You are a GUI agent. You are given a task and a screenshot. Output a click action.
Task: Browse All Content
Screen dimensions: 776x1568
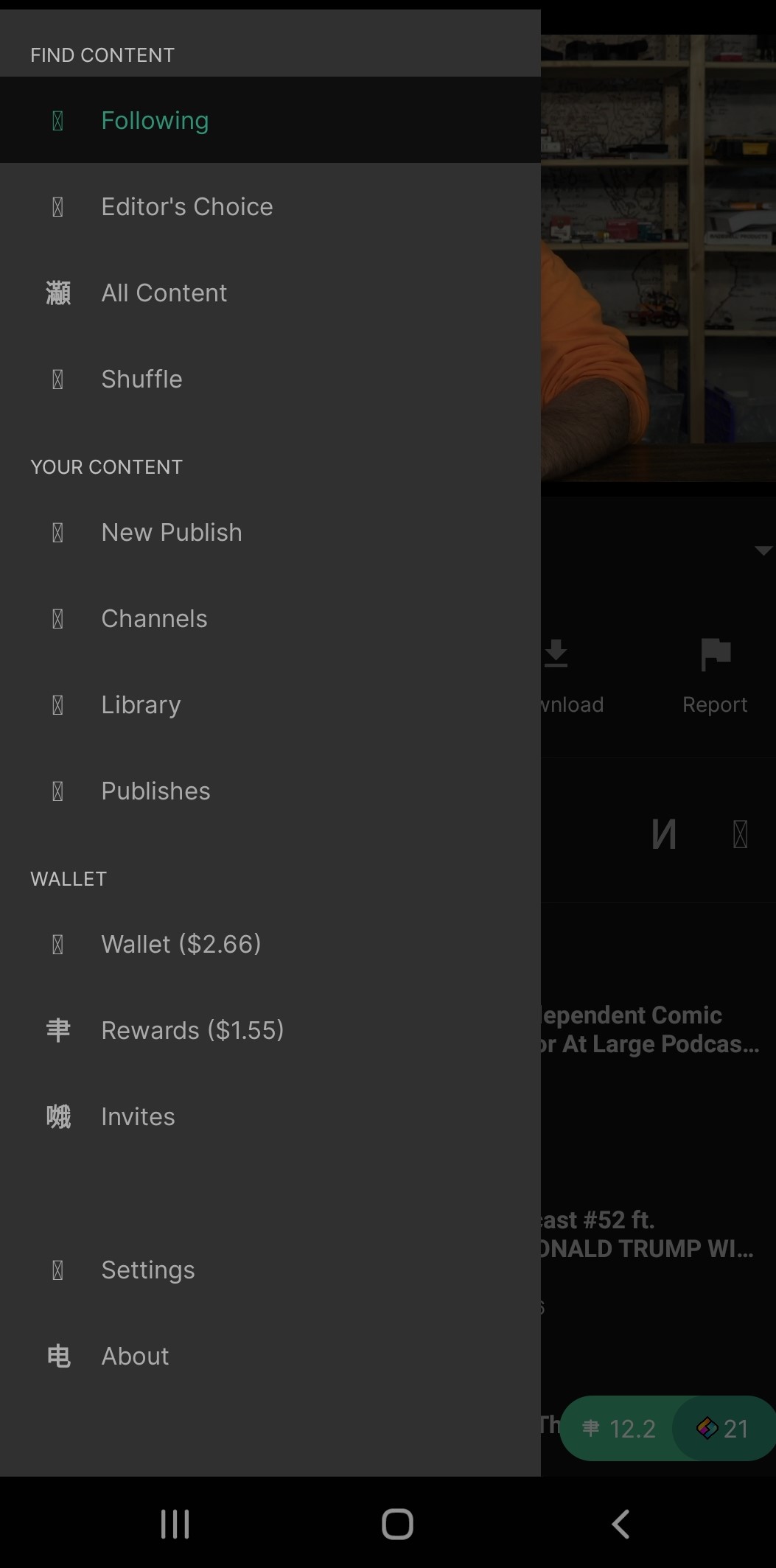270,293
